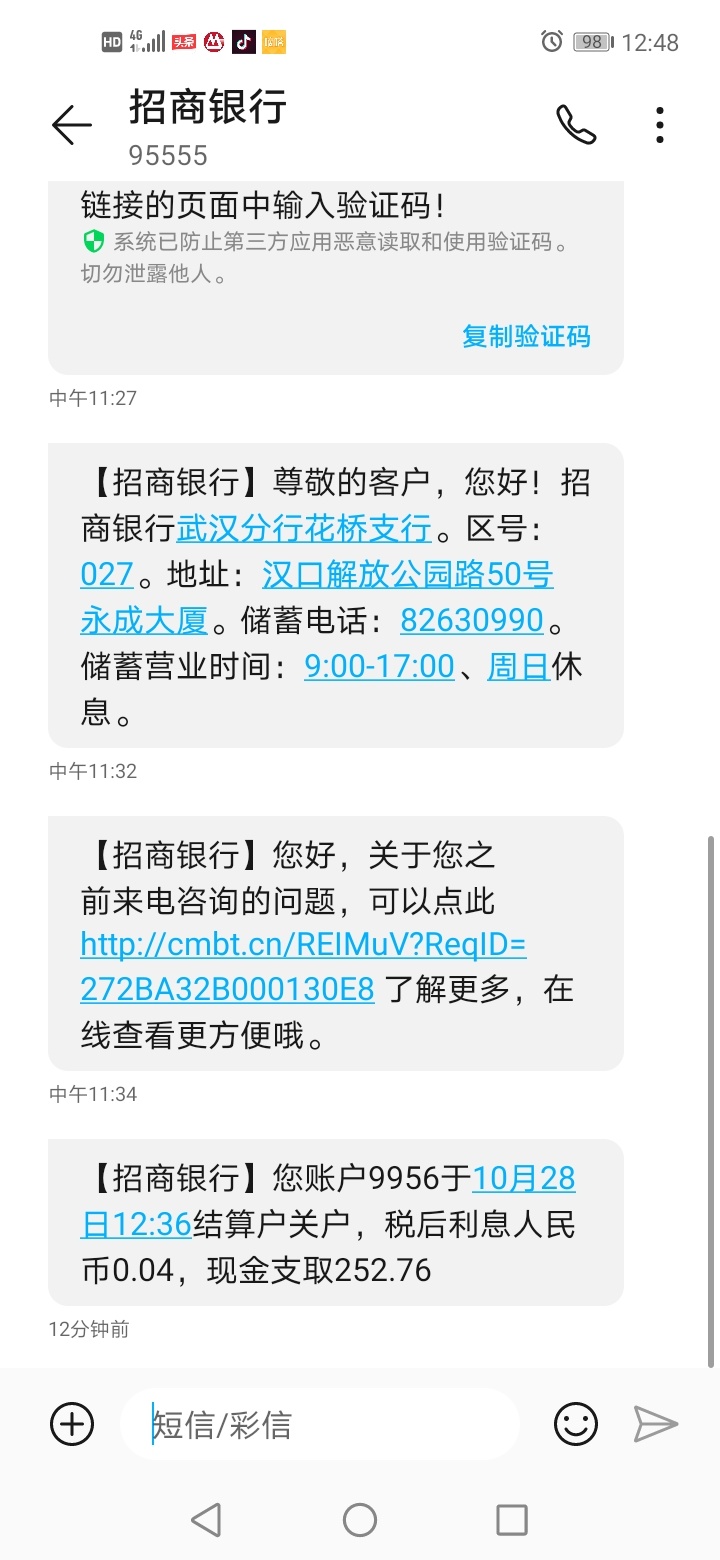The width and height of the screenshot is (720, 1560).
Task: Send the message with the arrow icon
Action: 656,1424
